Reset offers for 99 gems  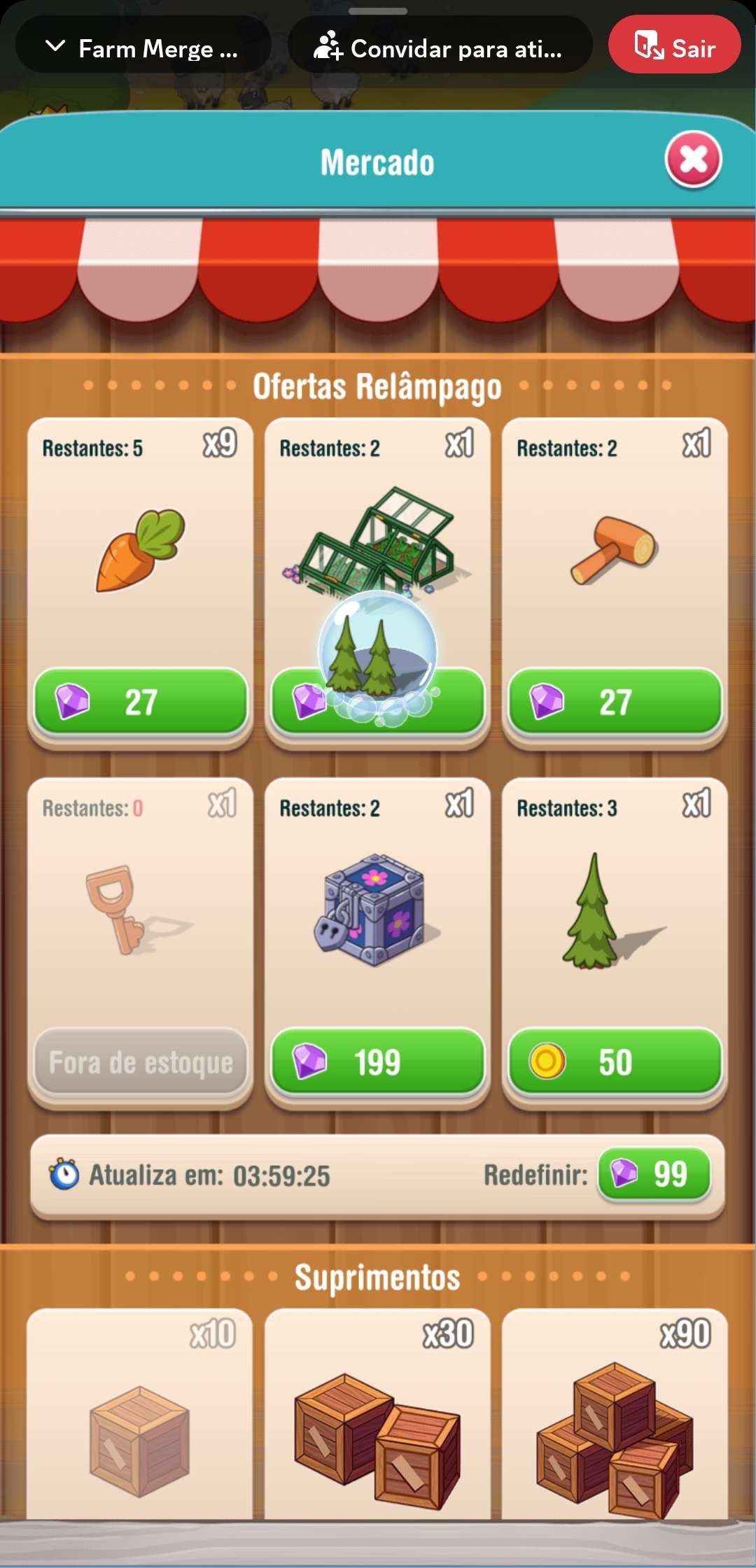pos(654,1173)
